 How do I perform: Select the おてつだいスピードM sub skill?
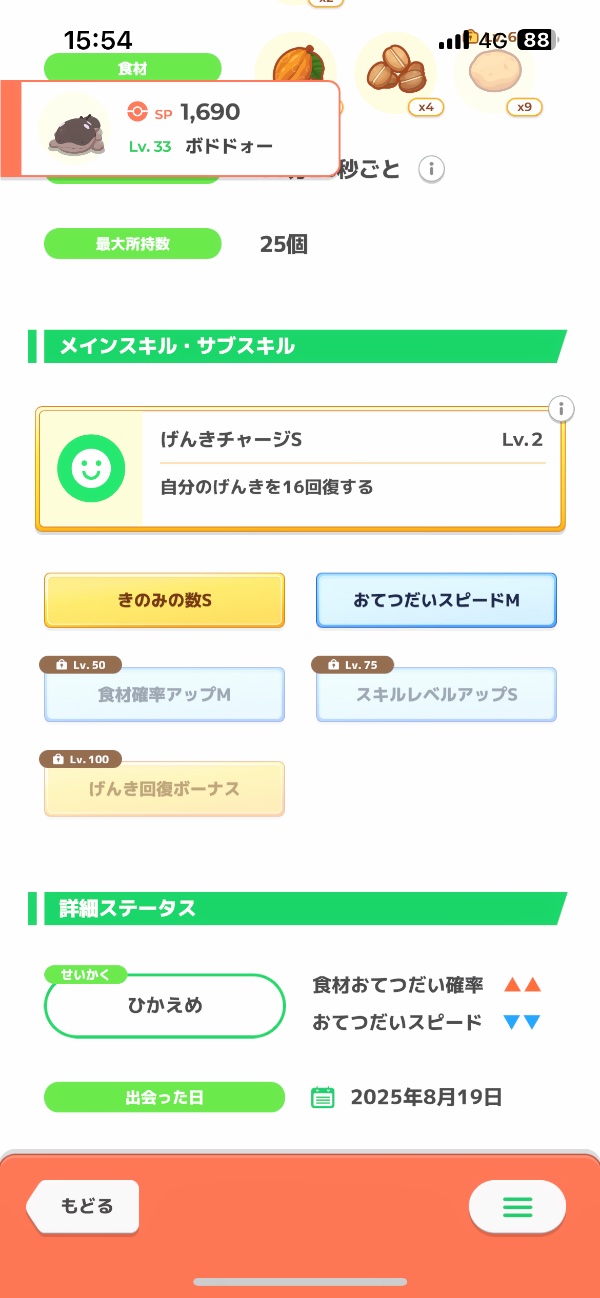[436, 600]
